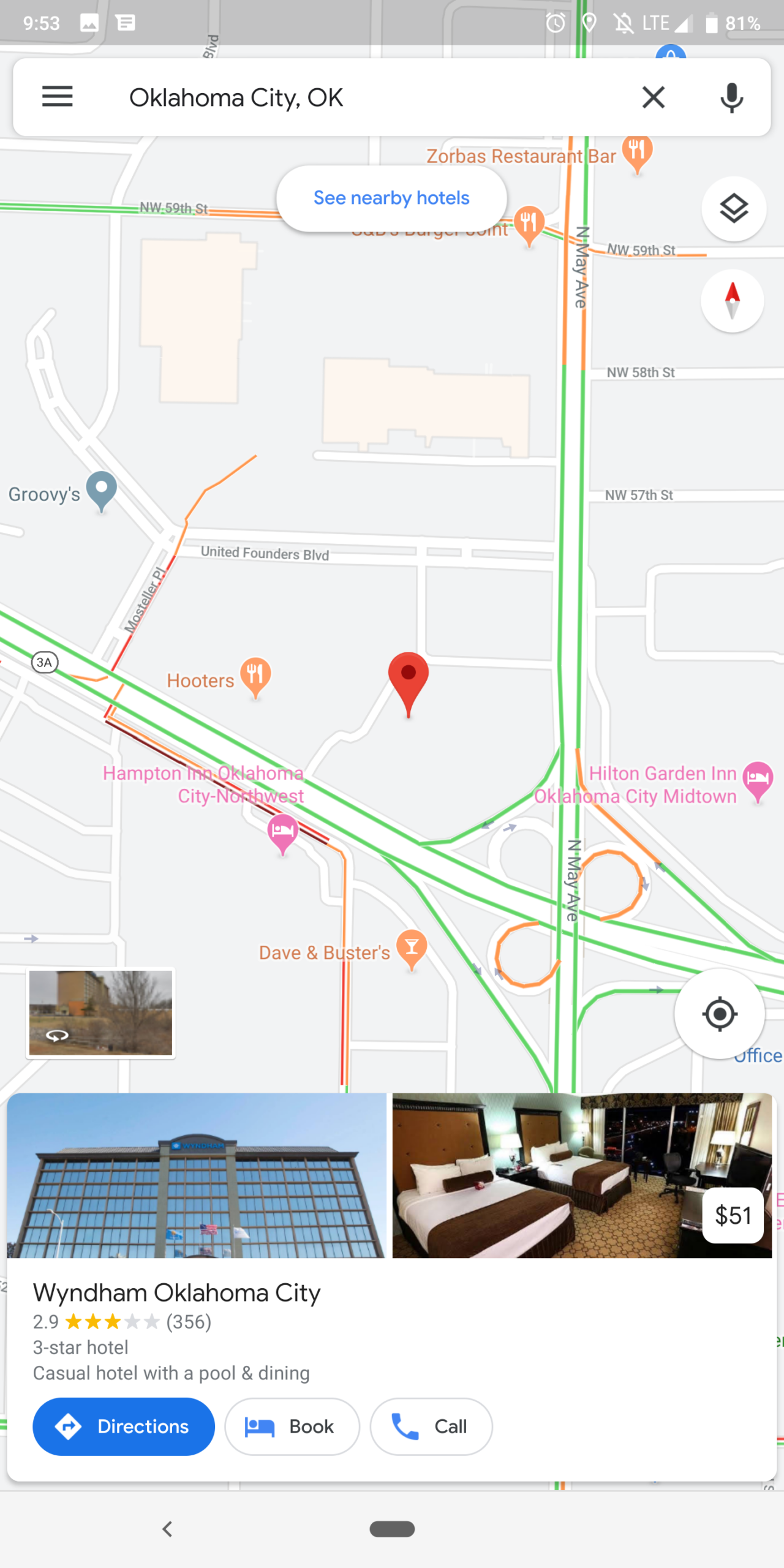The height and width of the screenshot is (1568, 784).
Task: Tap the compass to reset map orientation
Action: click(733, 300)
